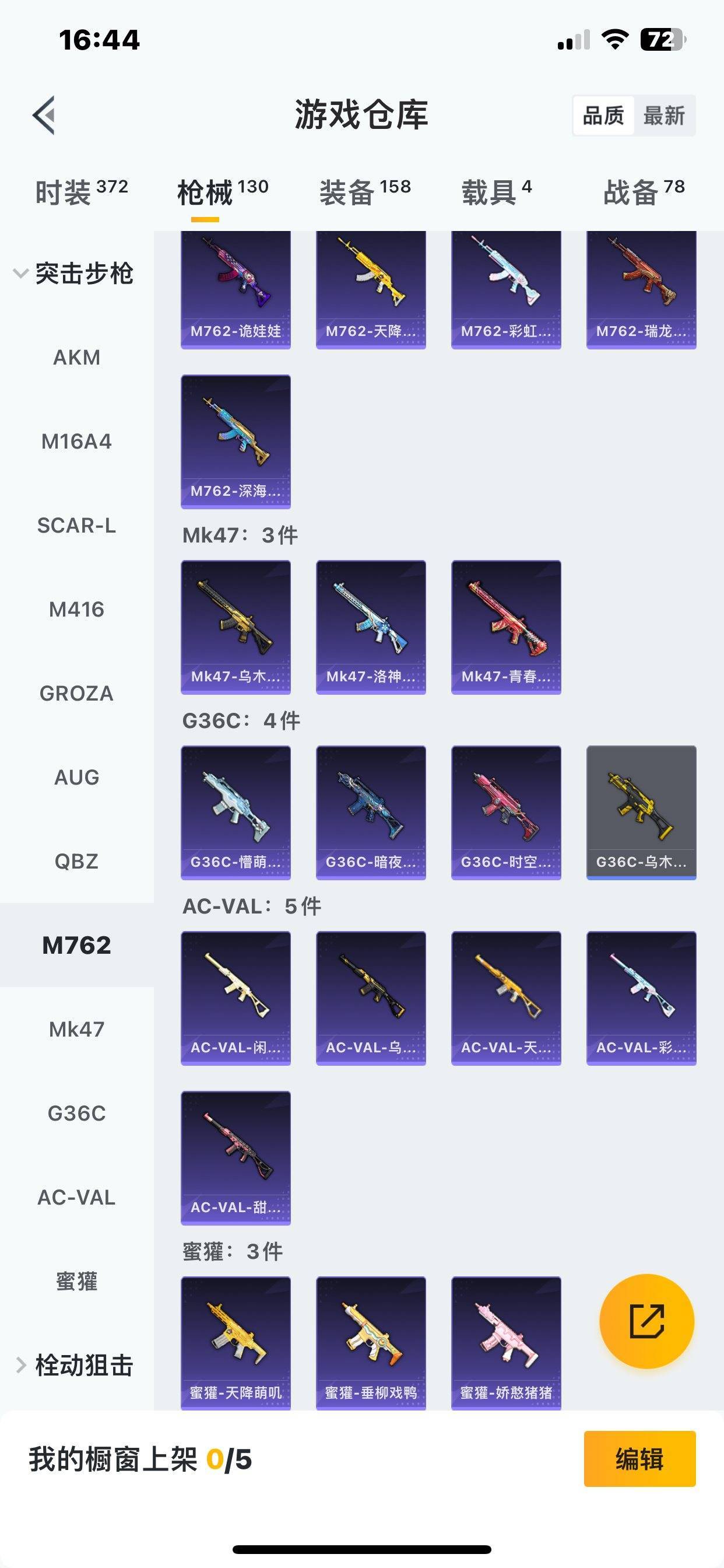
Task: Tap the 编辑 button for 我的橱窗
Action: pos(639,1459)
